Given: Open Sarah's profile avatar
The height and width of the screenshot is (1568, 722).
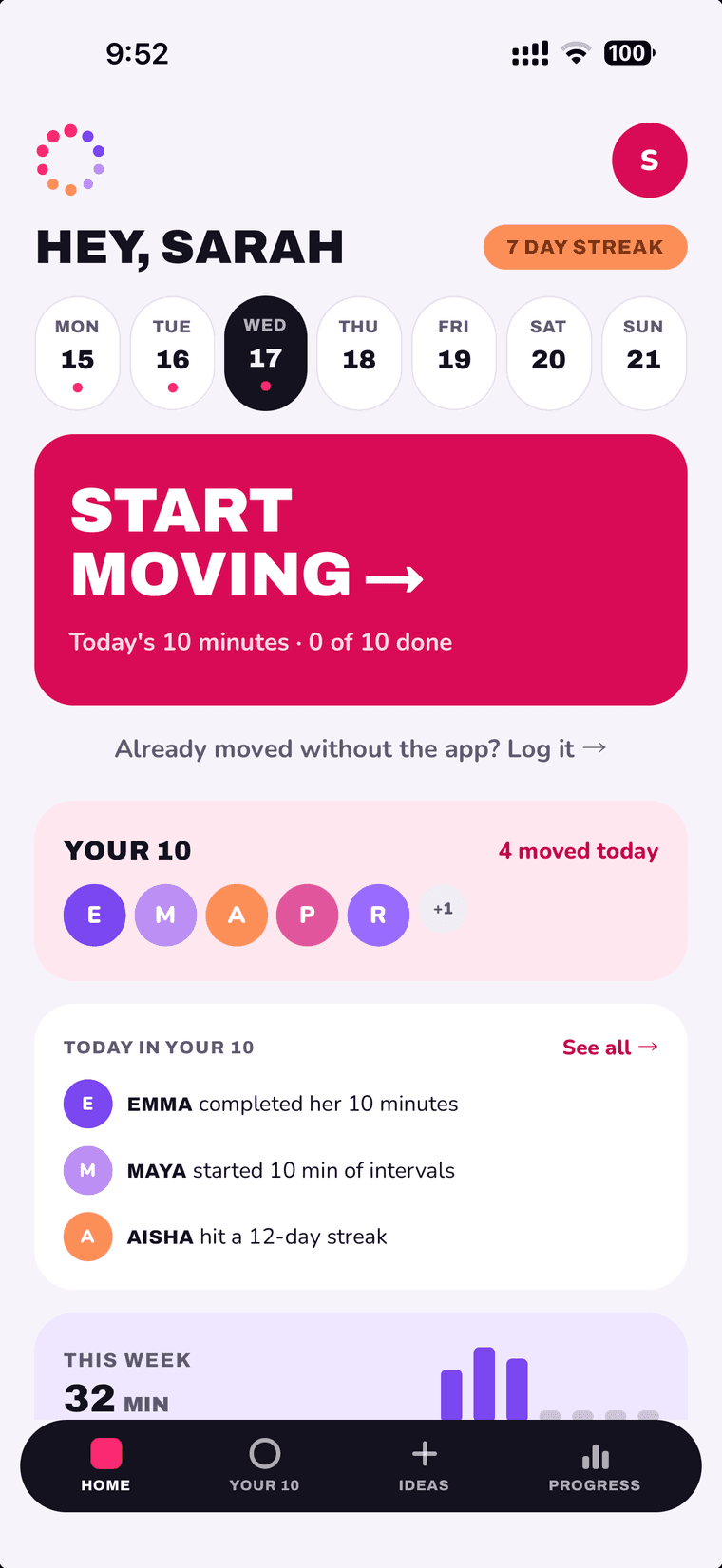Looking at the screenshot, I should coord(649,161).
